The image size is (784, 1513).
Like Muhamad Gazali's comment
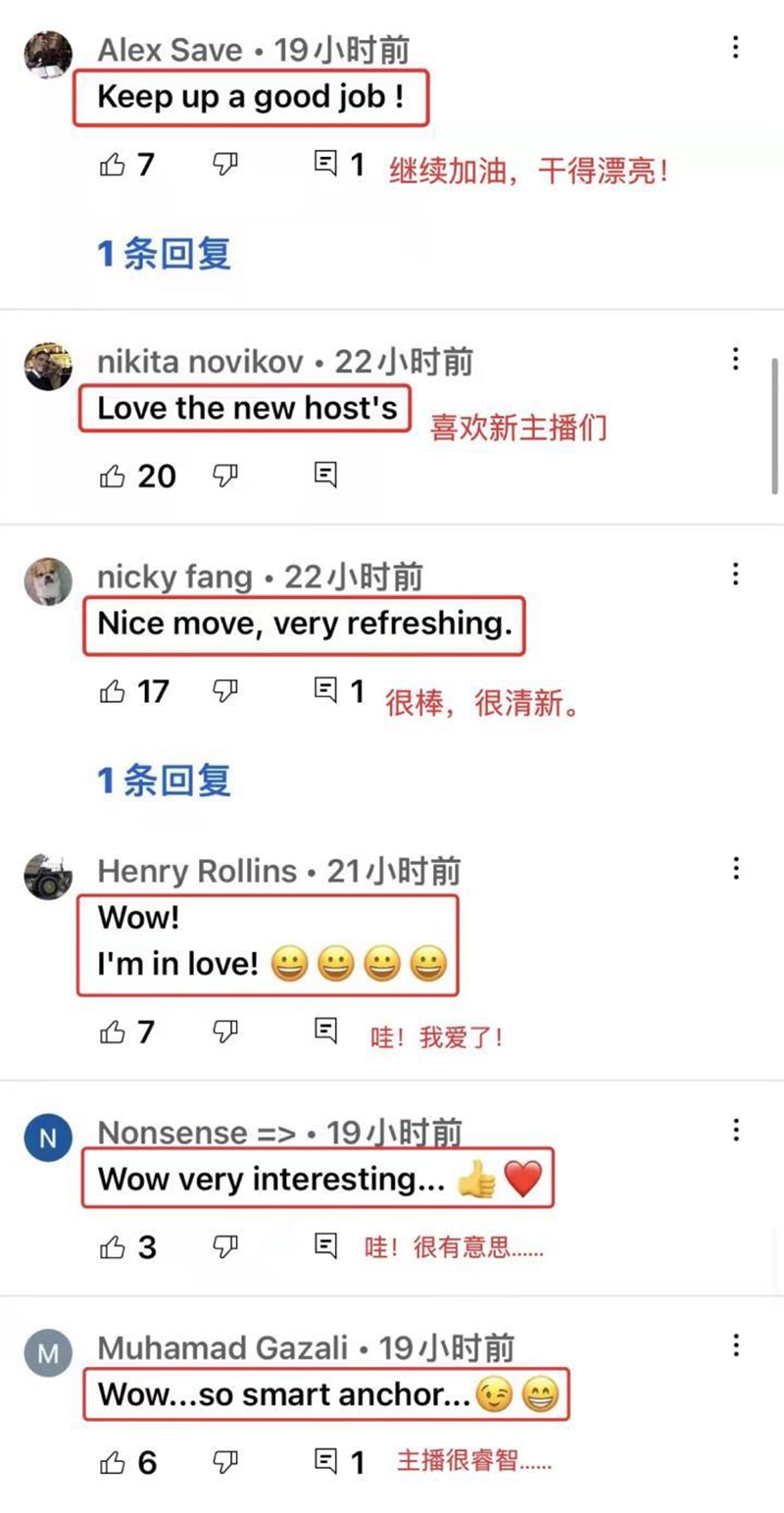pyautogui.click(x=113, y=1462)
